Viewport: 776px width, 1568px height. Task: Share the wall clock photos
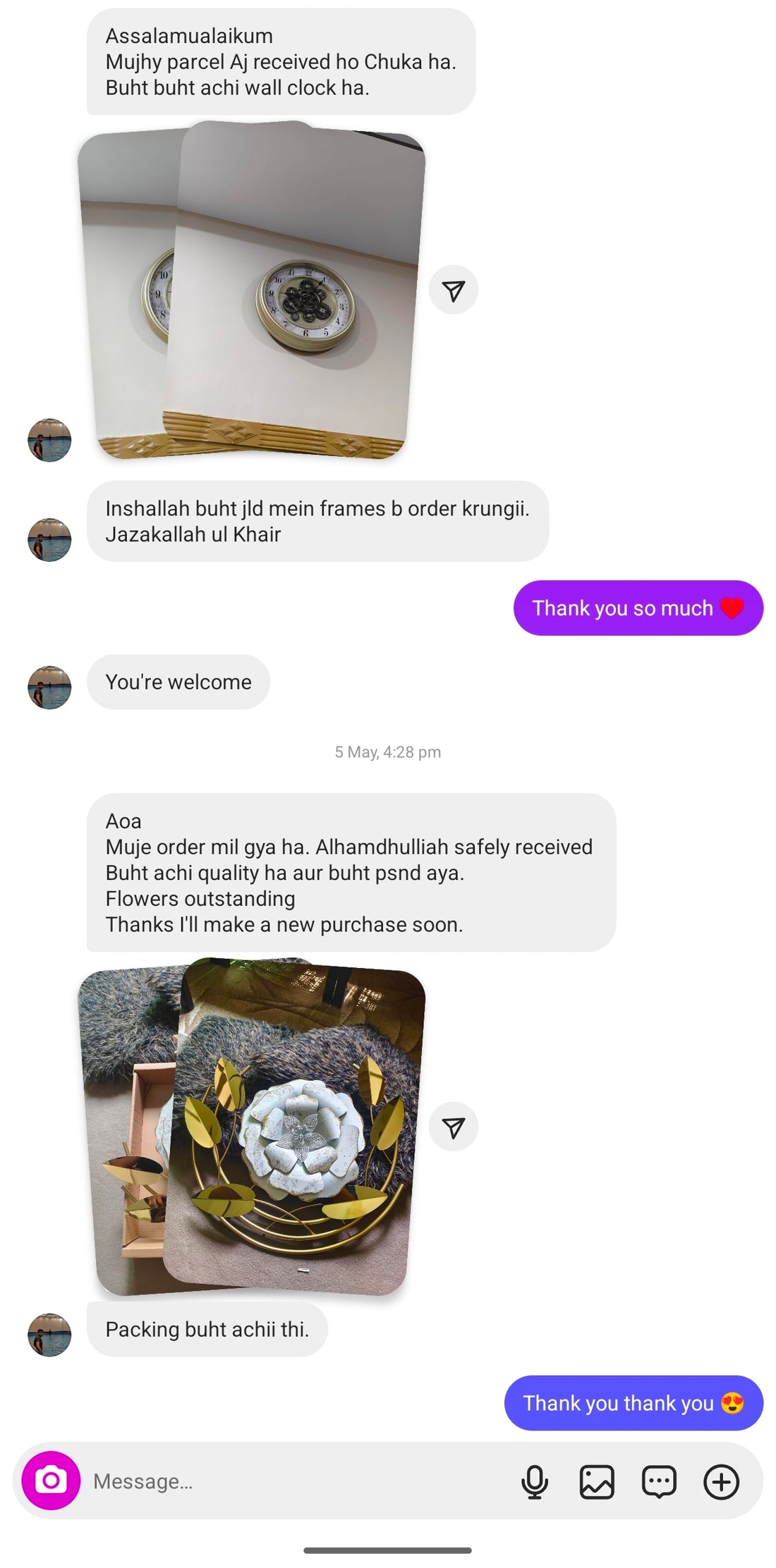[453, 290]
